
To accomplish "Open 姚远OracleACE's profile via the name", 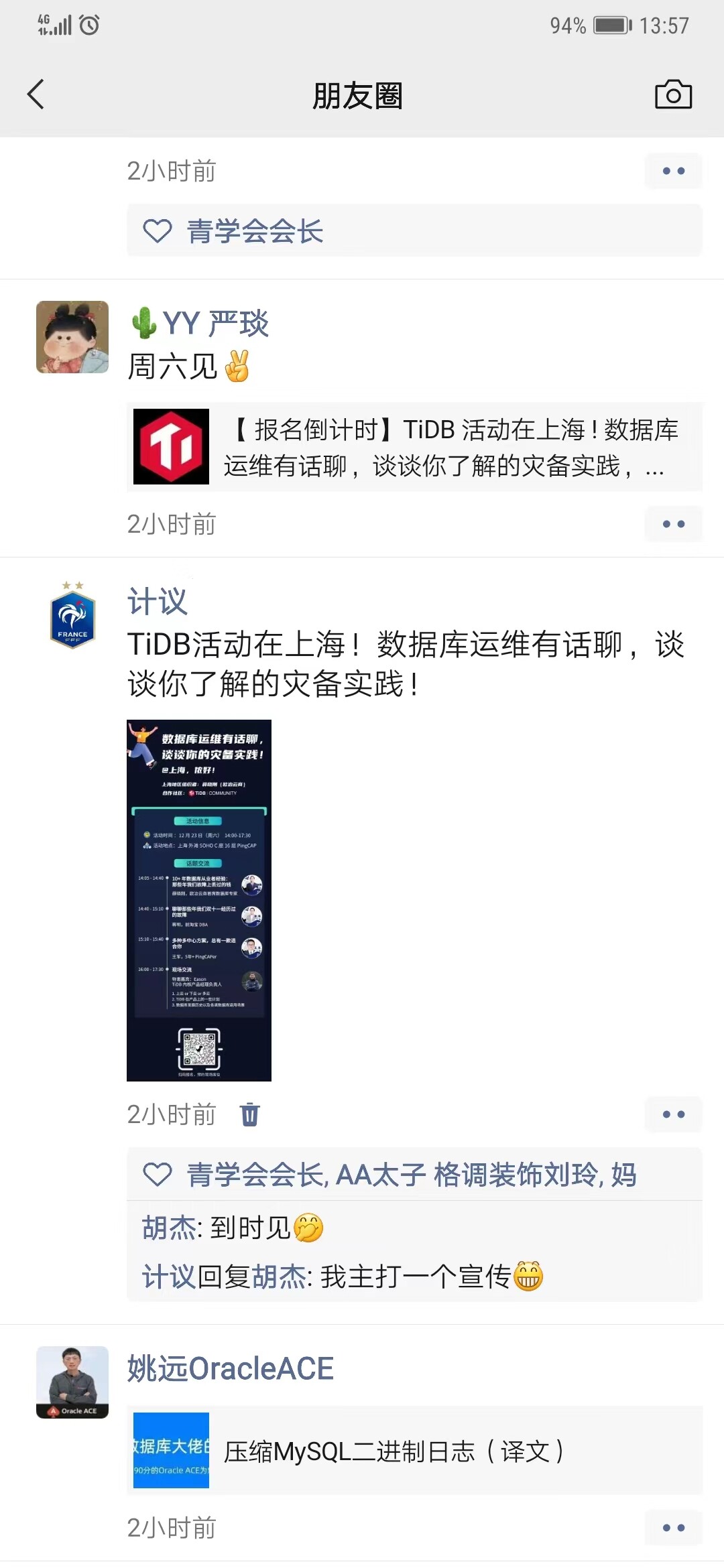I will (x=231, y=1368).
